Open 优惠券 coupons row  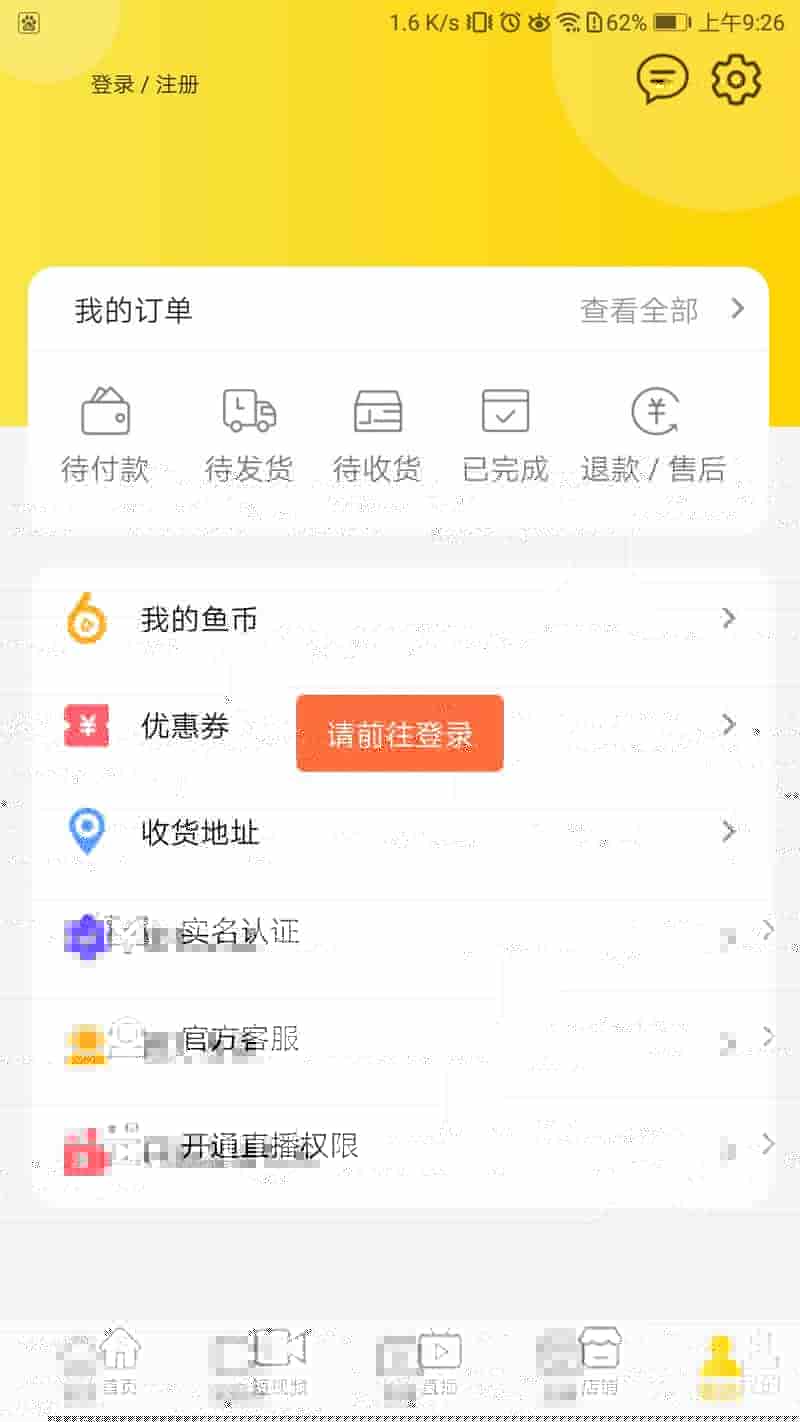tap(400, 726)
